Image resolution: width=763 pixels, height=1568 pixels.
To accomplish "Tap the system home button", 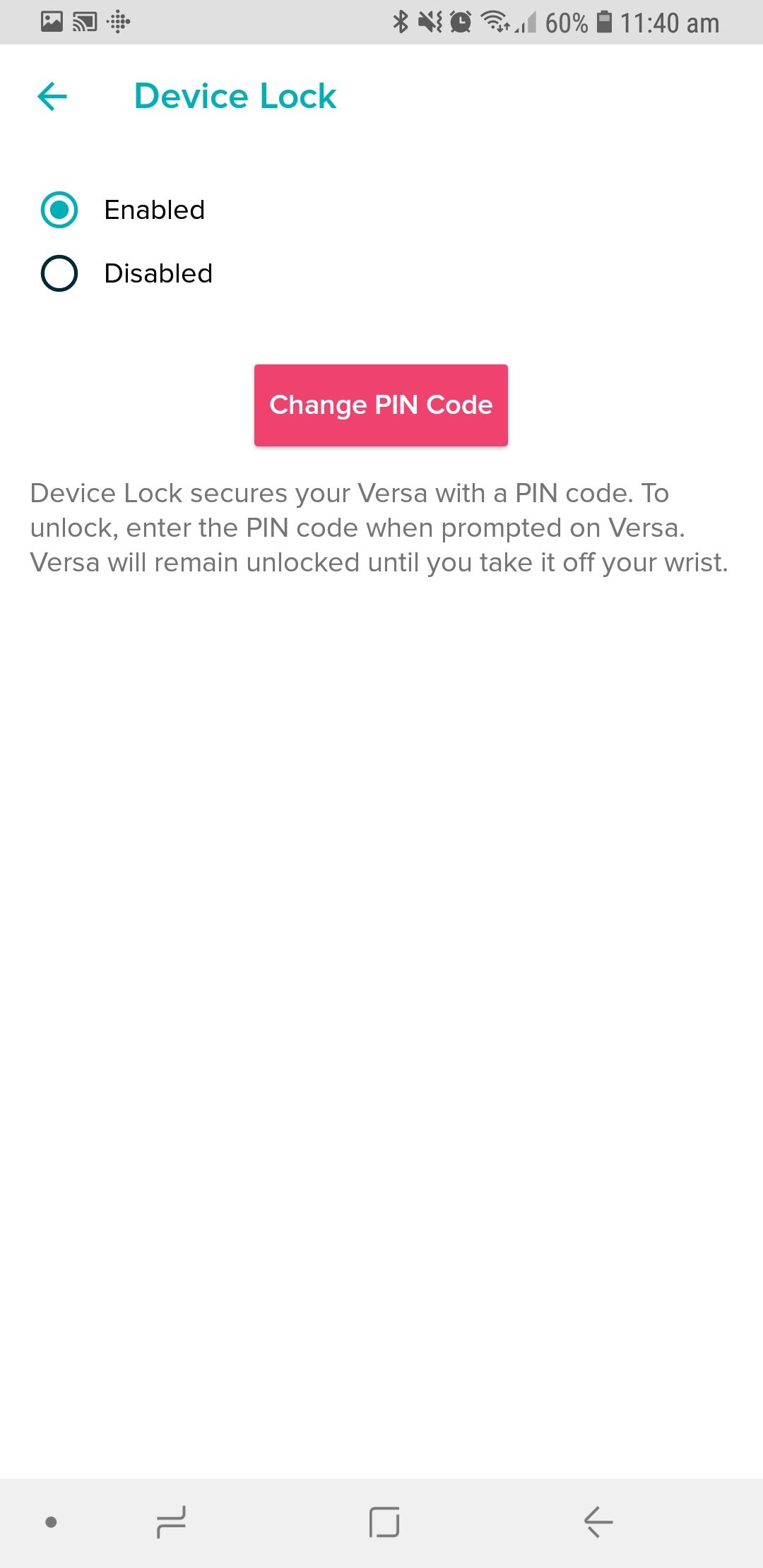I will click(x=384, y=1521).
